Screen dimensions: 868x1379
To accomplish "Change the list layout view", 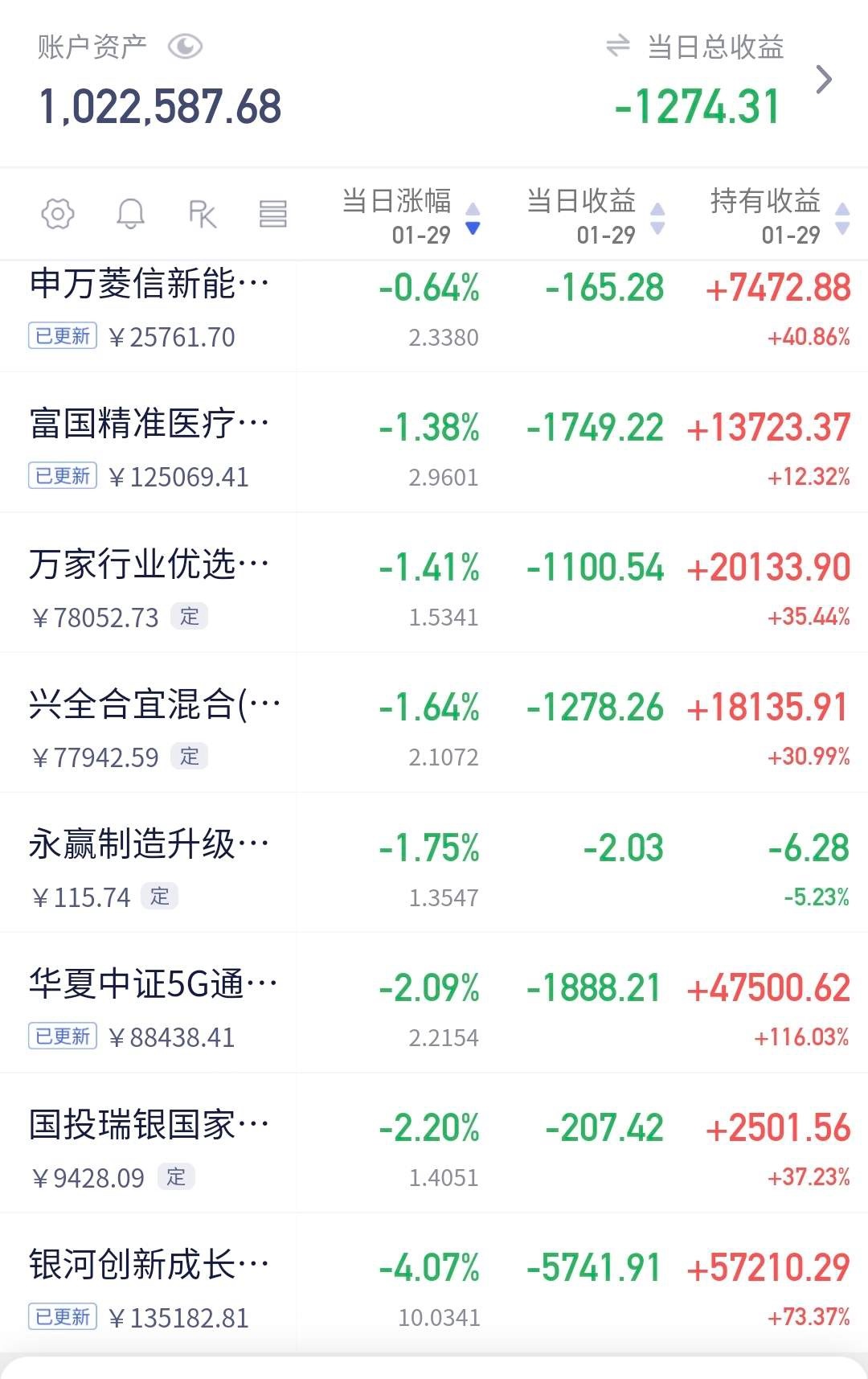I will (272, 214).
